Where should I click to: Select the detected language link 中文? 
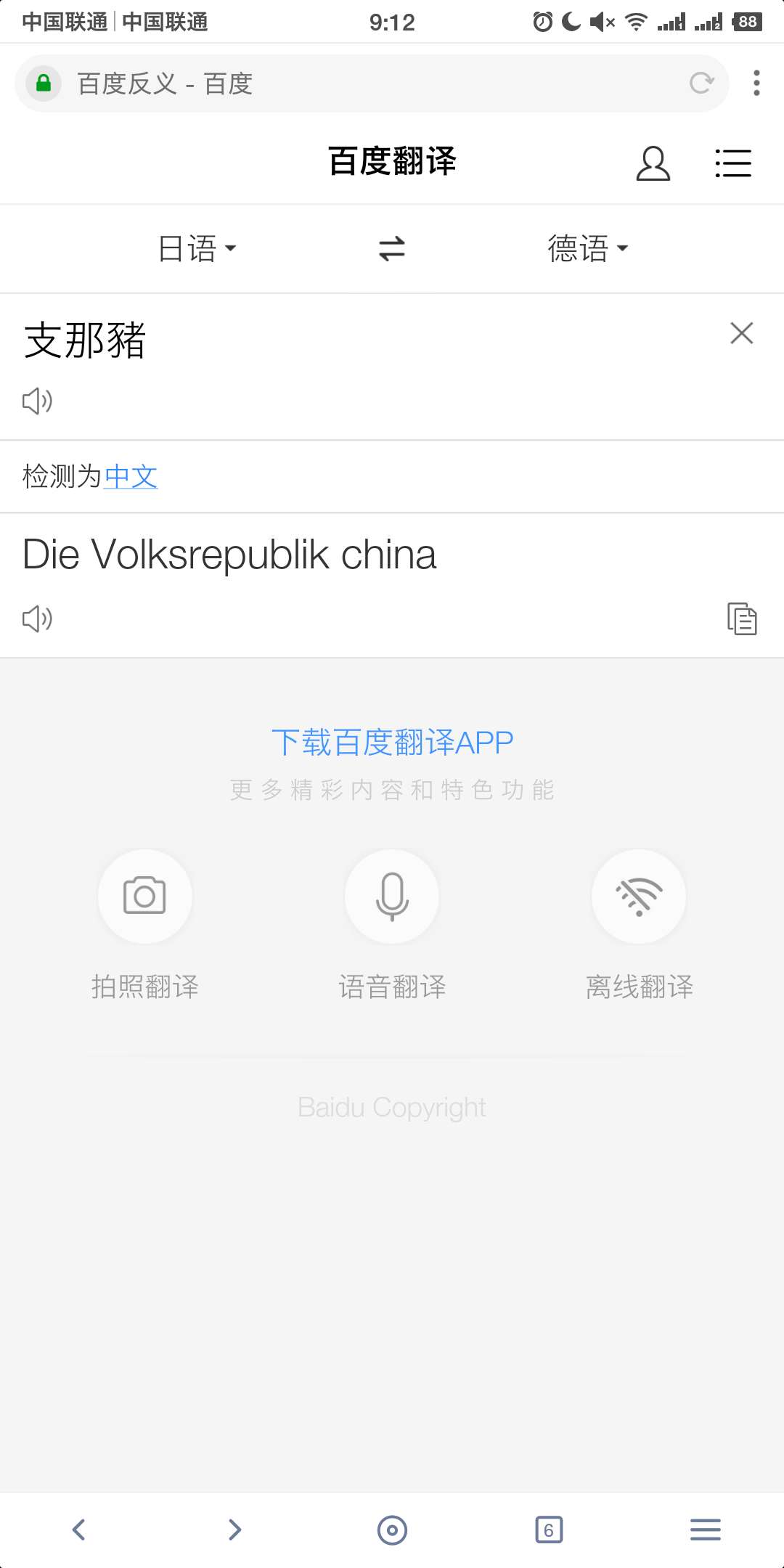click(131, 477)
